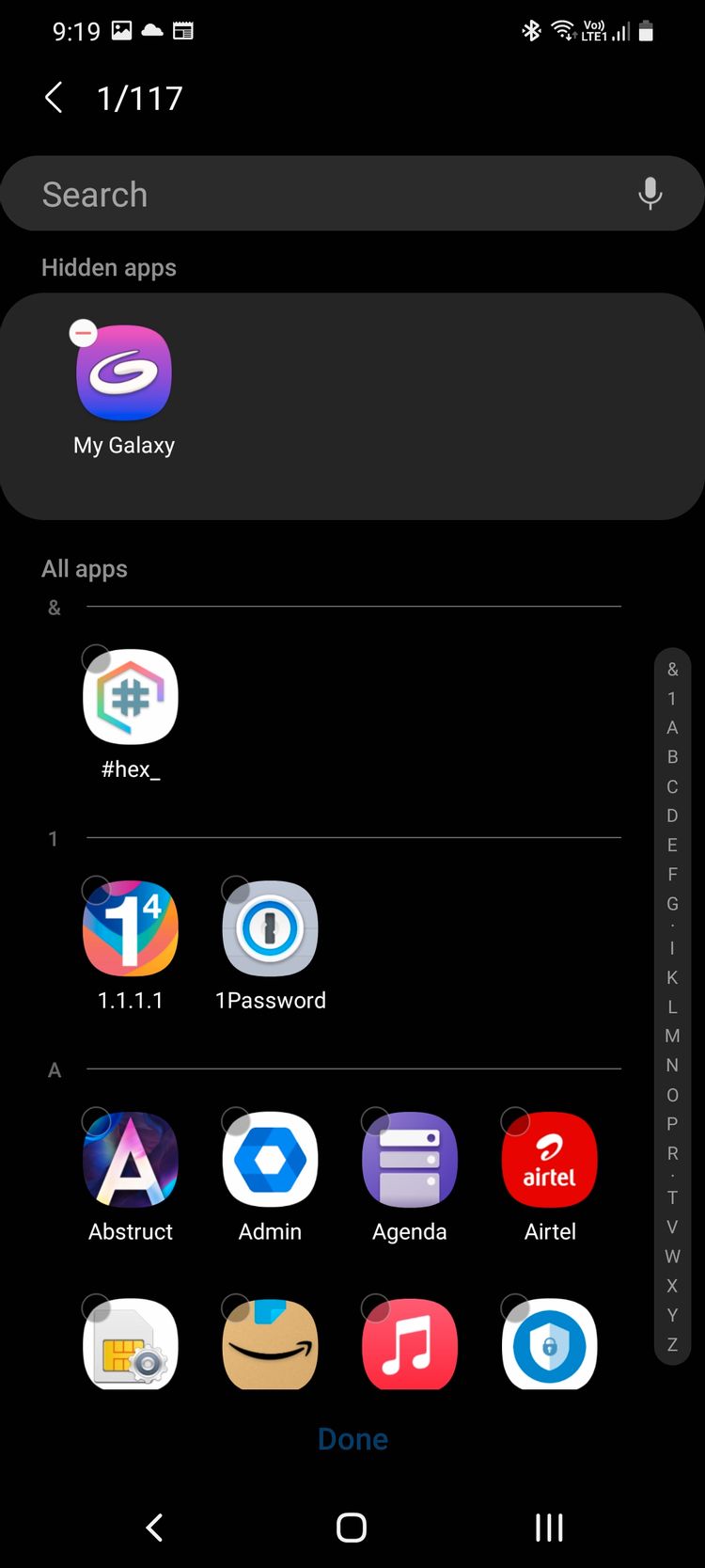Select the blue shield lock app
The width and height of the screenshot is (705, 1568).
[549, 1345]
